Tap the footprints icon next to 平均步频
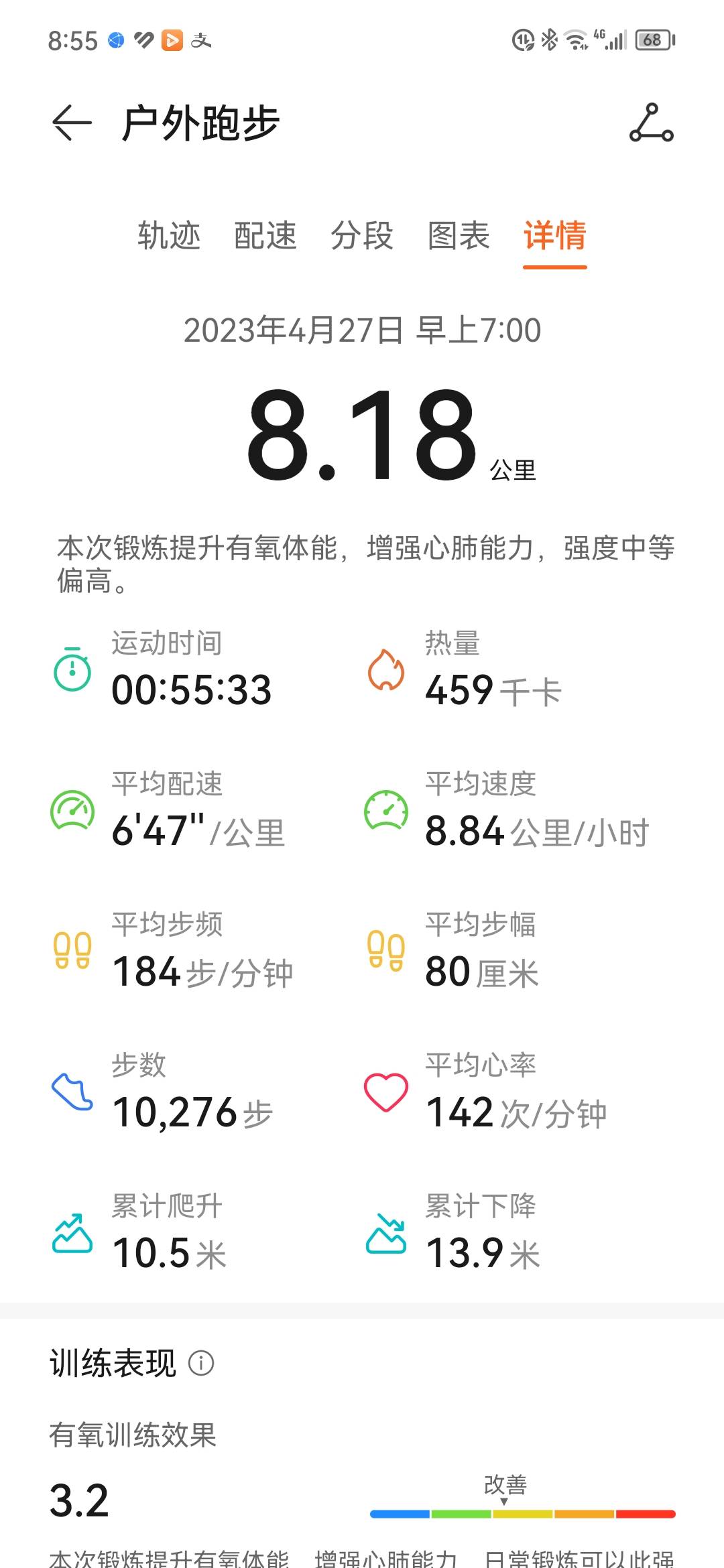724x1568 pixels. (74, 950)
